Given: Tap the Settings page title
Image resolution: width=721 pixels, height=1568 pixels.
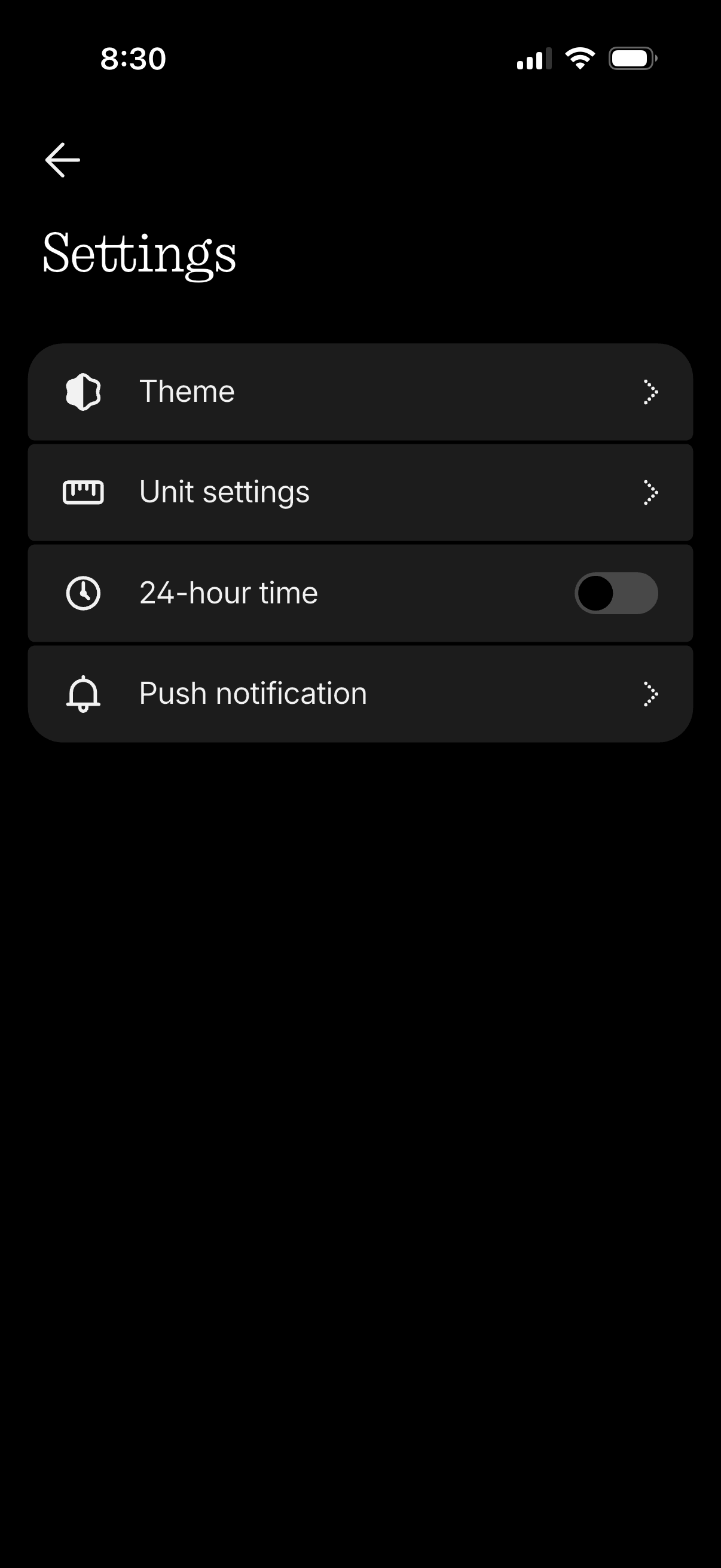Looking at the screenshot, I should [x=140, y=254].
